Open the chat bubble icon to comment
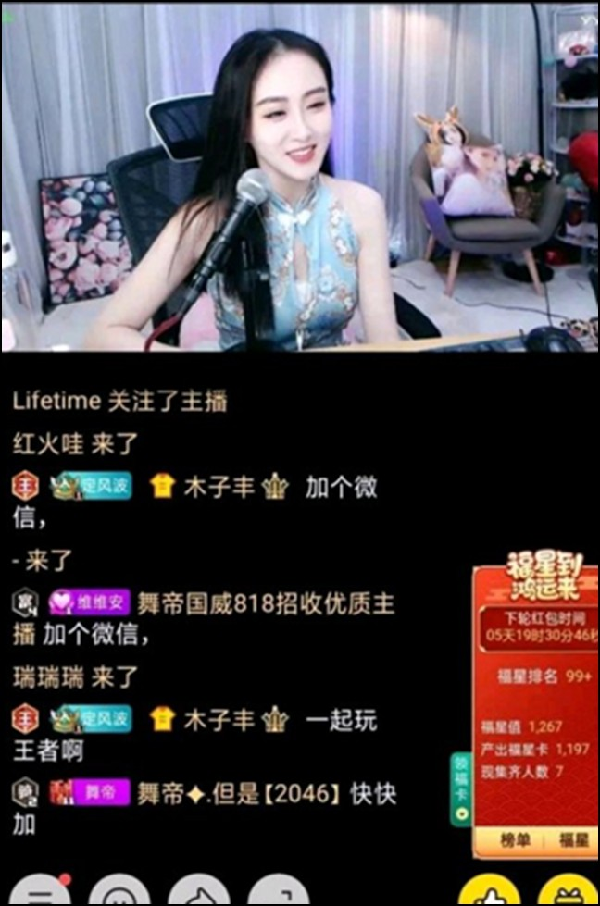 120,893
